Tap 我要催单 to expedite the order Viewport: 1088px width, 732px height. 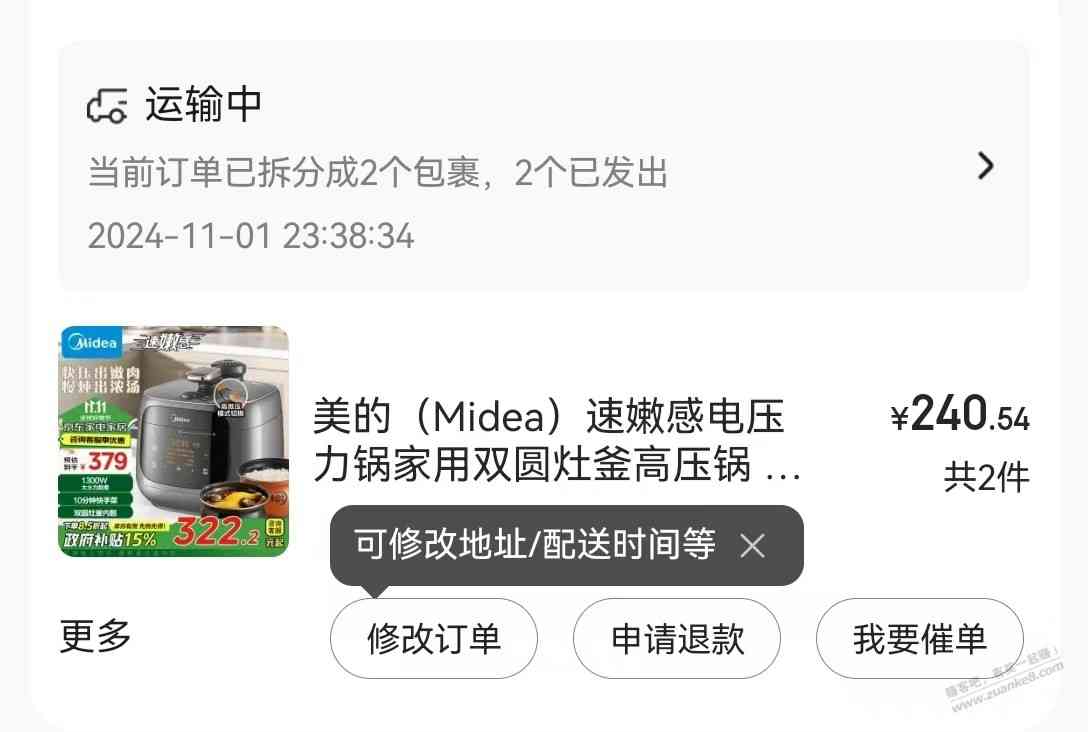(x=919, y=639)
